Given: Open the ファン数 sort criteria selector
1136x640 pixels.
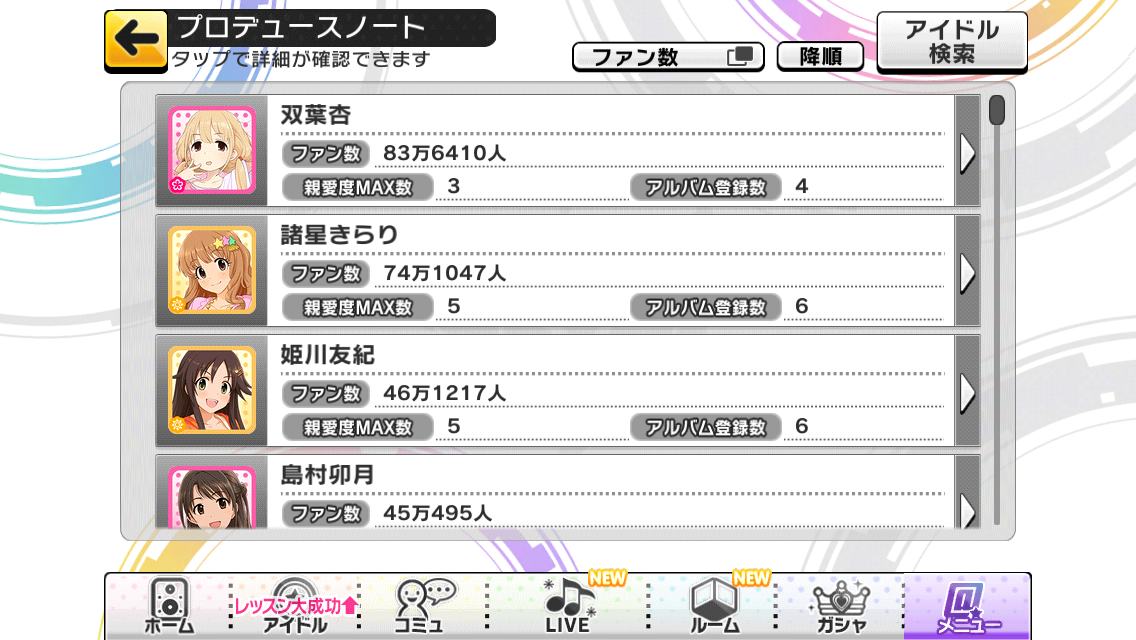Looking at the screenshot, I should [x=668, y=57].
